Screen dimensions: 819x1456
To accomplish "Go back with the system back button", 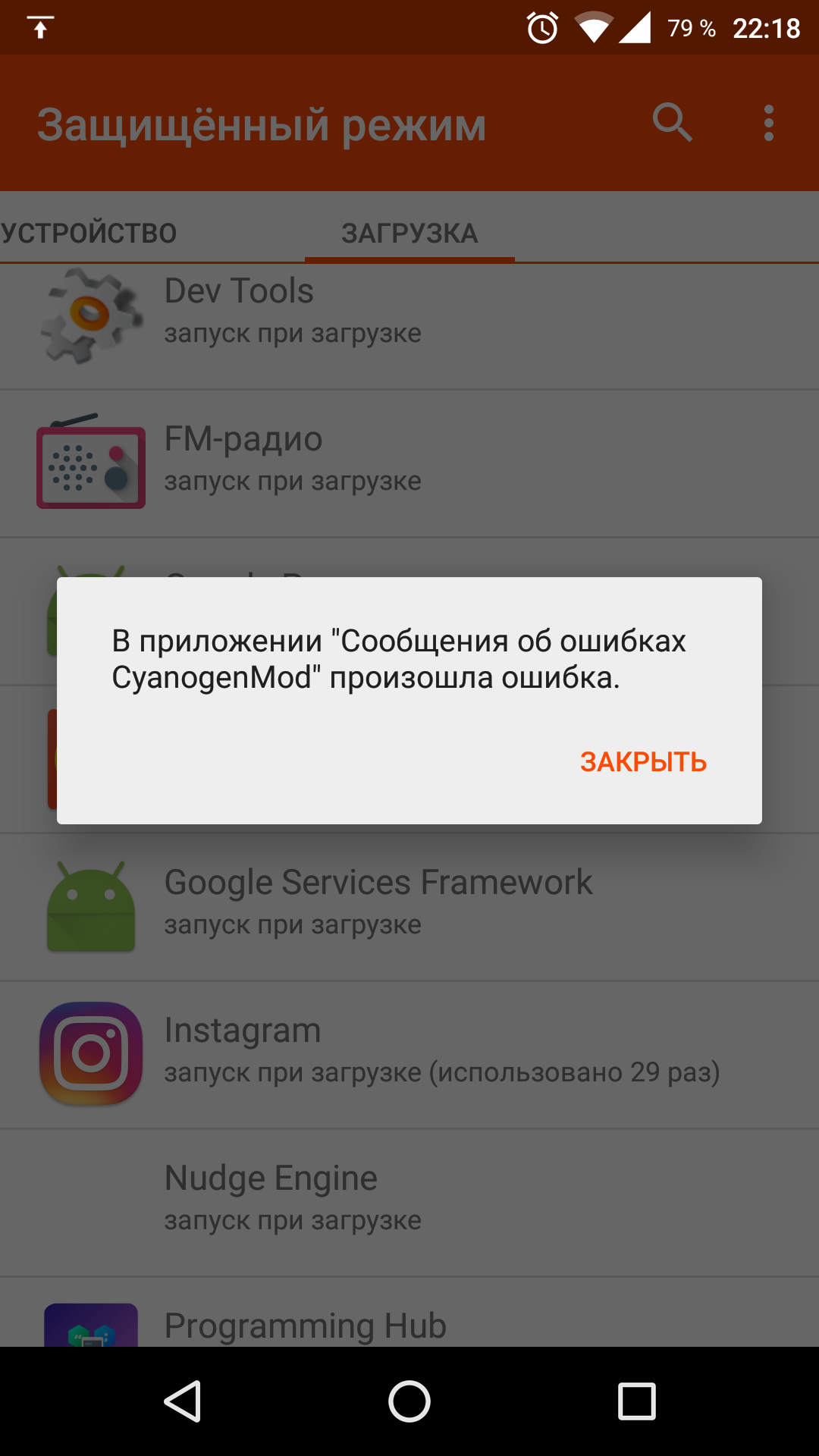I will [x=183, y=1401].
